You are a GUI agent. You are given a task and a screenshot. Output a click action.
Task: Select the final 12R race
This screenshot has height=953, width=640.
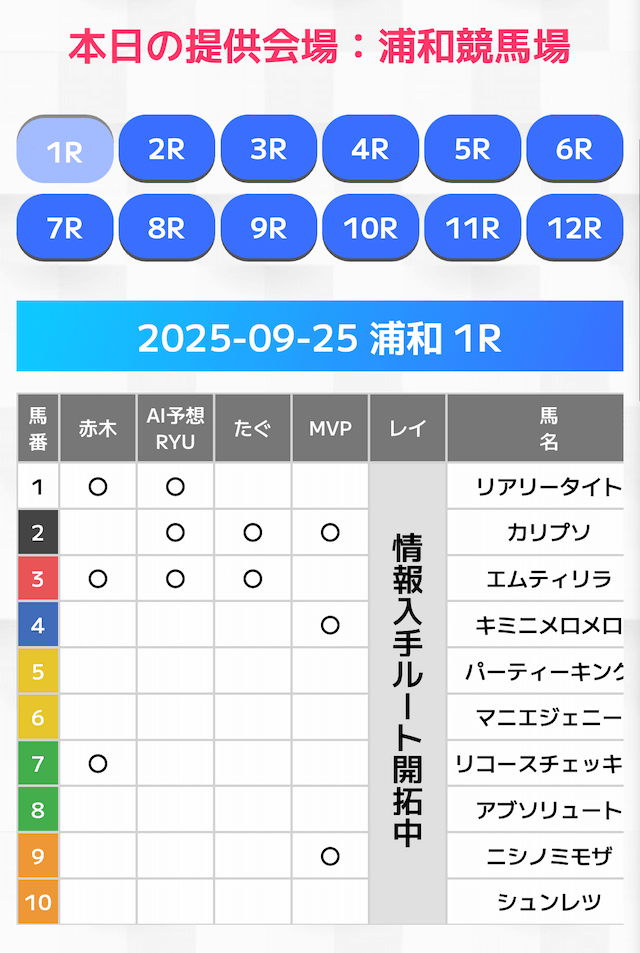click(575, 228)
